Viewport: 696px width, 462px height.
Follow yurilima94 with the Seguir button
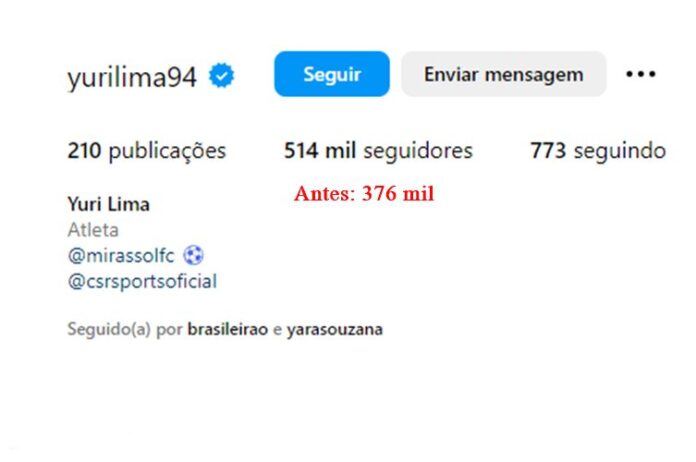pyautogui.click(x=331, y=74)
